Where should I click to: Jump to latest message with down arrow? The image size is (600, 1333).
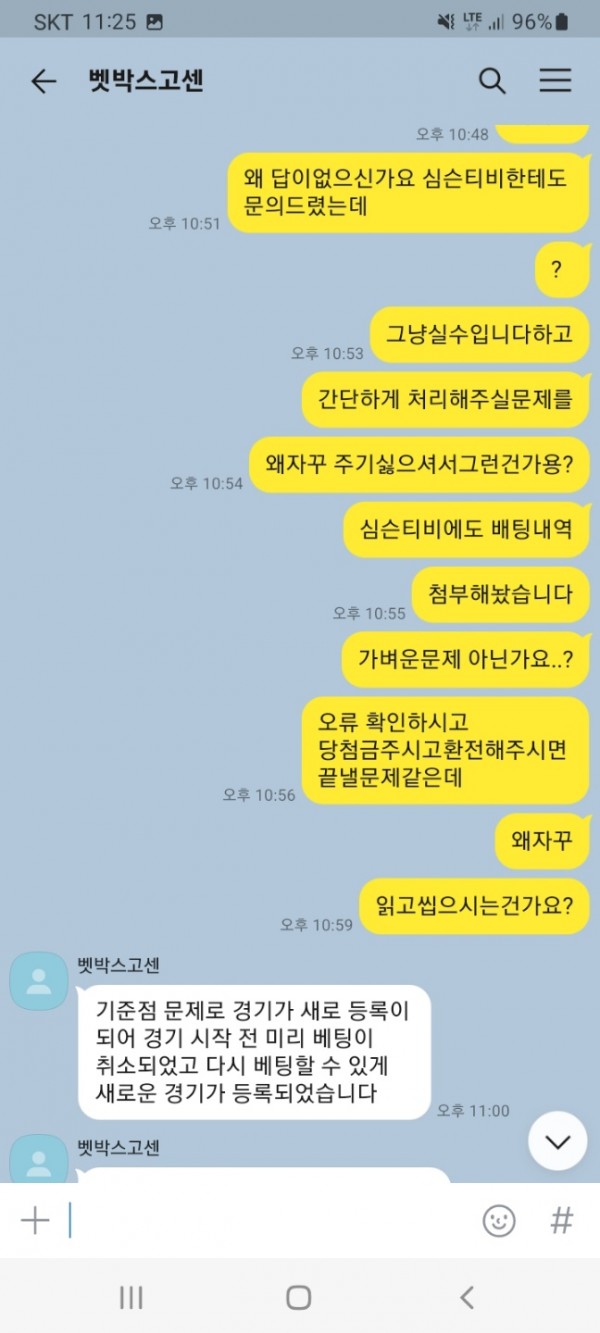click(557, 1141)
